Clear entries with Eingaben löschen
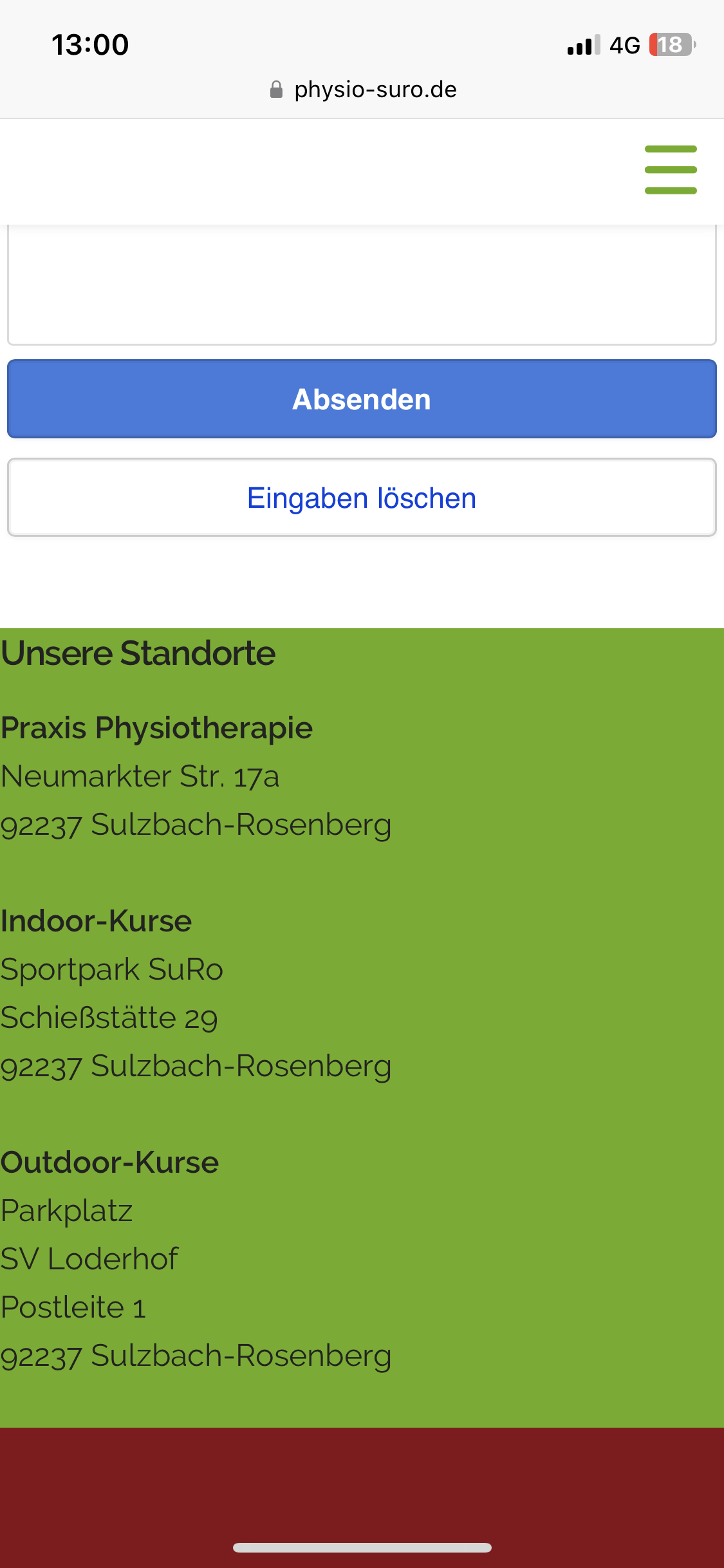This screenshot has width=724, height=1568. 362,498
